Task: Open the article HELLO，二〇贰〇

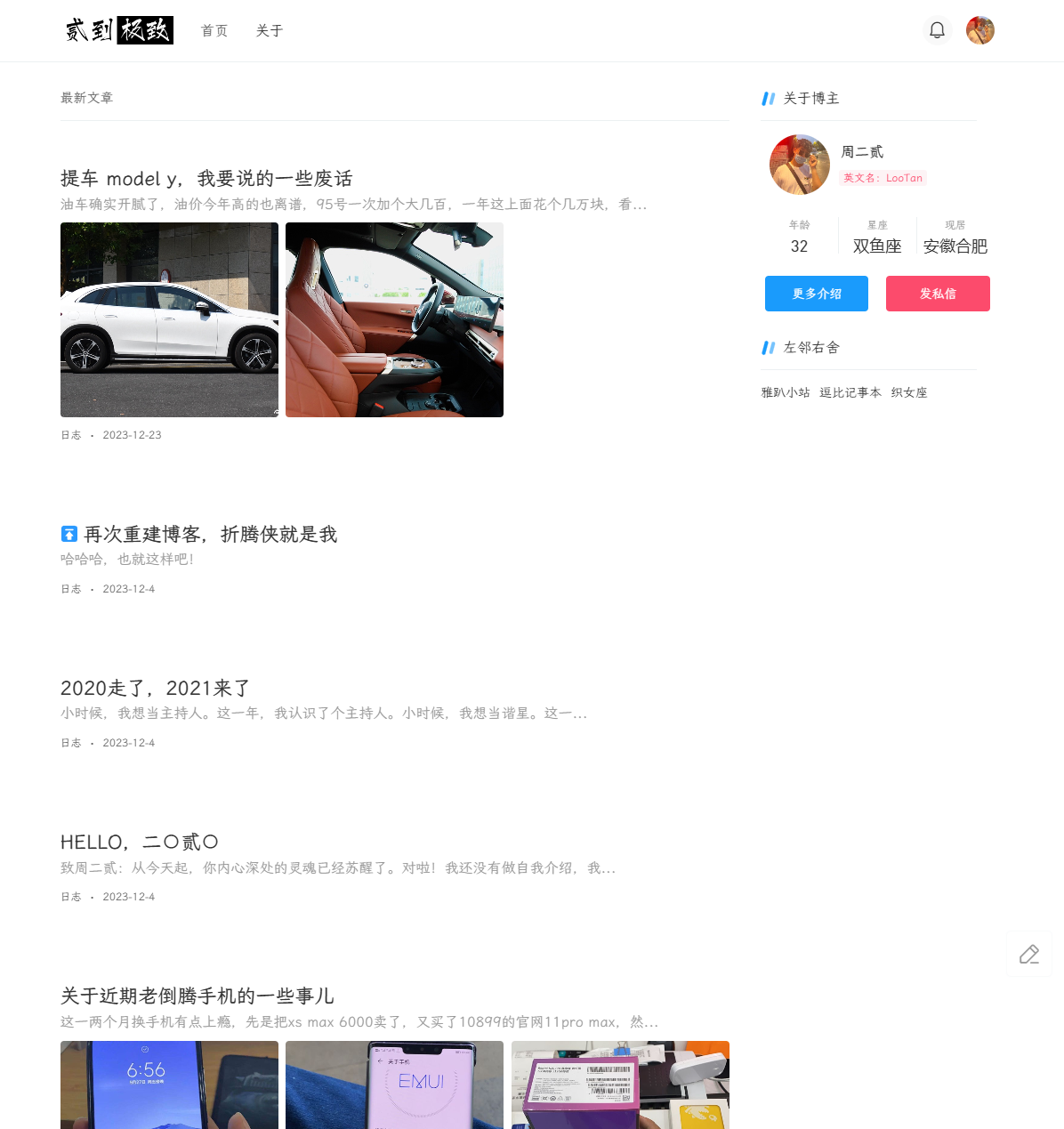Action: 140,843
